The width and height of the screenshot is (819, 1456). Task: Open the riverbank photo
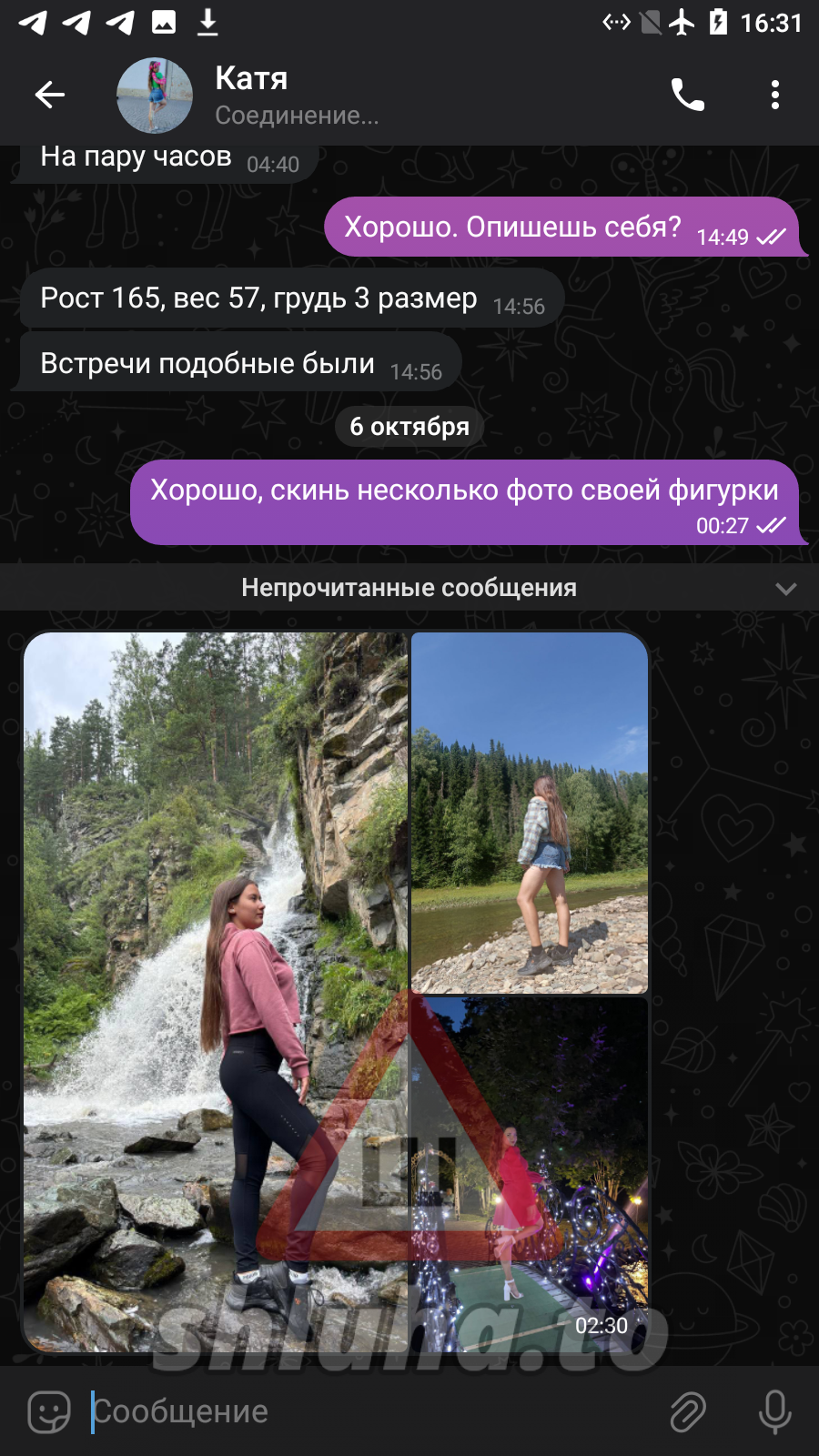(530, 812)
